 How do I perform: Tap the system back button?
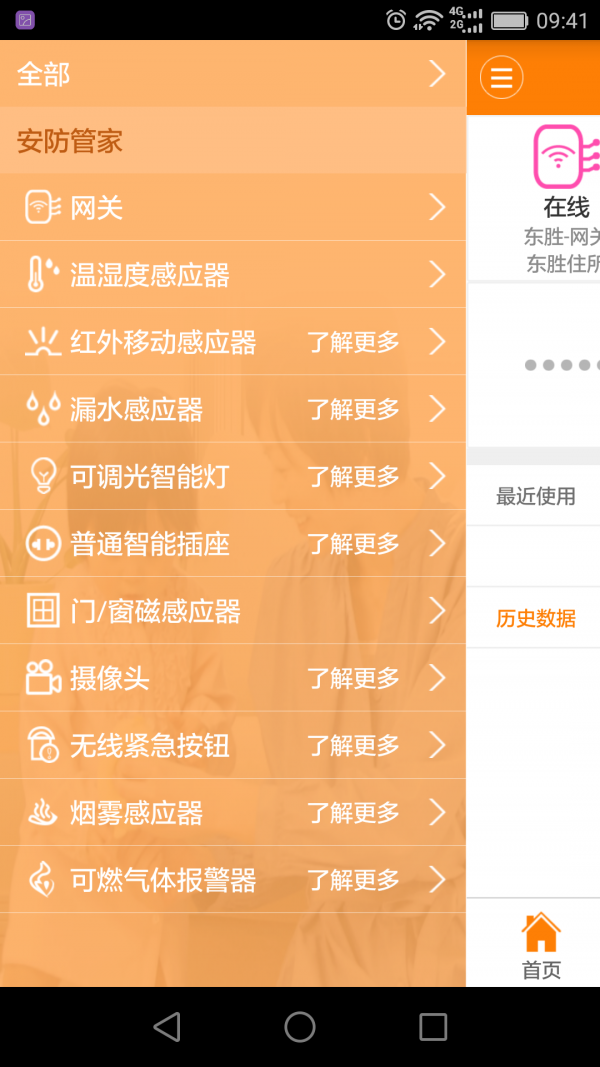tap(167, 1027)
